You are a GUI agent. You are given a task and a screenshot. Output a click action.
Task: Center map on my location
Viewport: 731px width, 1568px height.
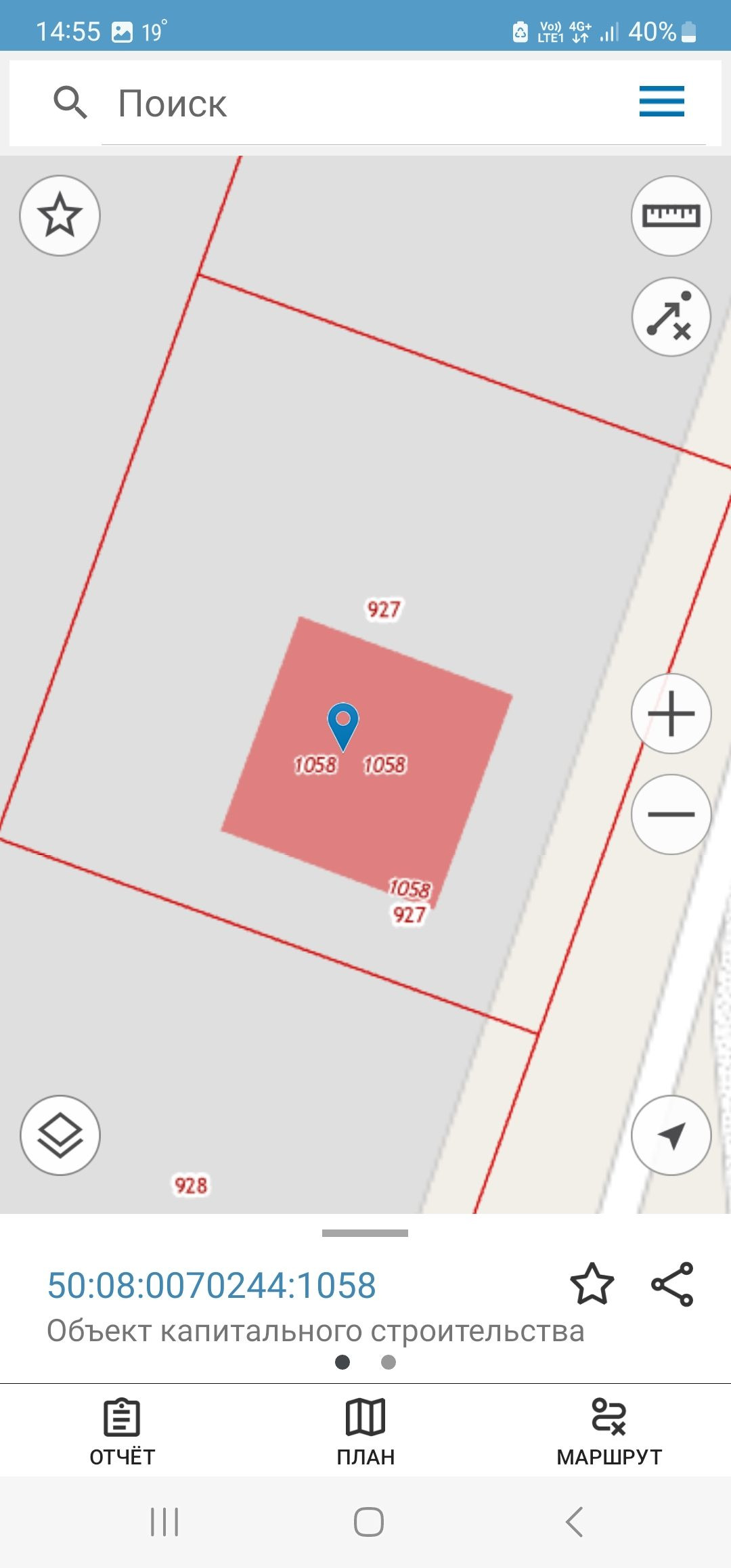[x=671, y=1135]
